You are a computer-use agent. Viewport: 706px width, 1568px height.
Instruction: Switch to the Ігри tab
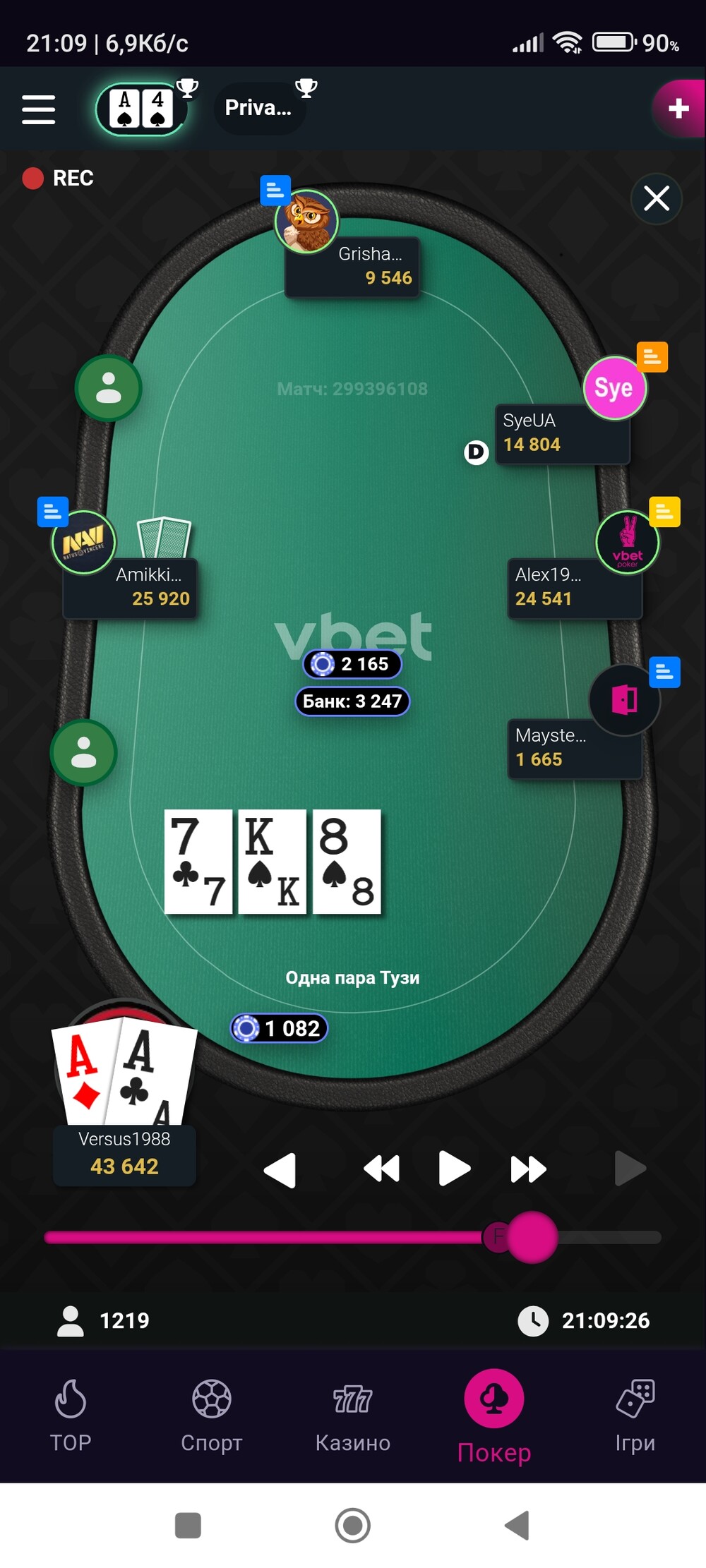635,1416
